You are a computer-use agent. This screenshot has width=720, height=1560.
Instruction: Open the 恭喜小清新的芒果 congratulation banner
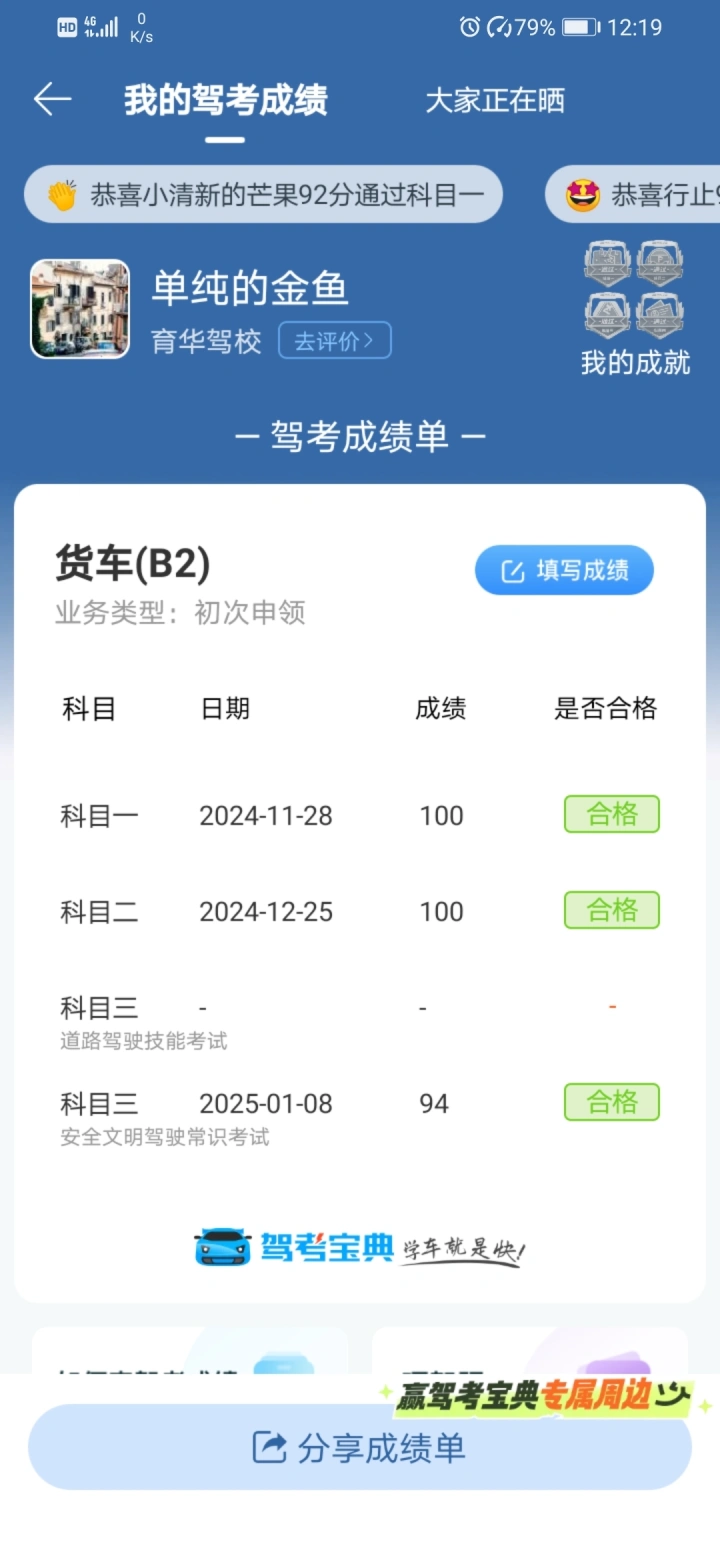263,194
